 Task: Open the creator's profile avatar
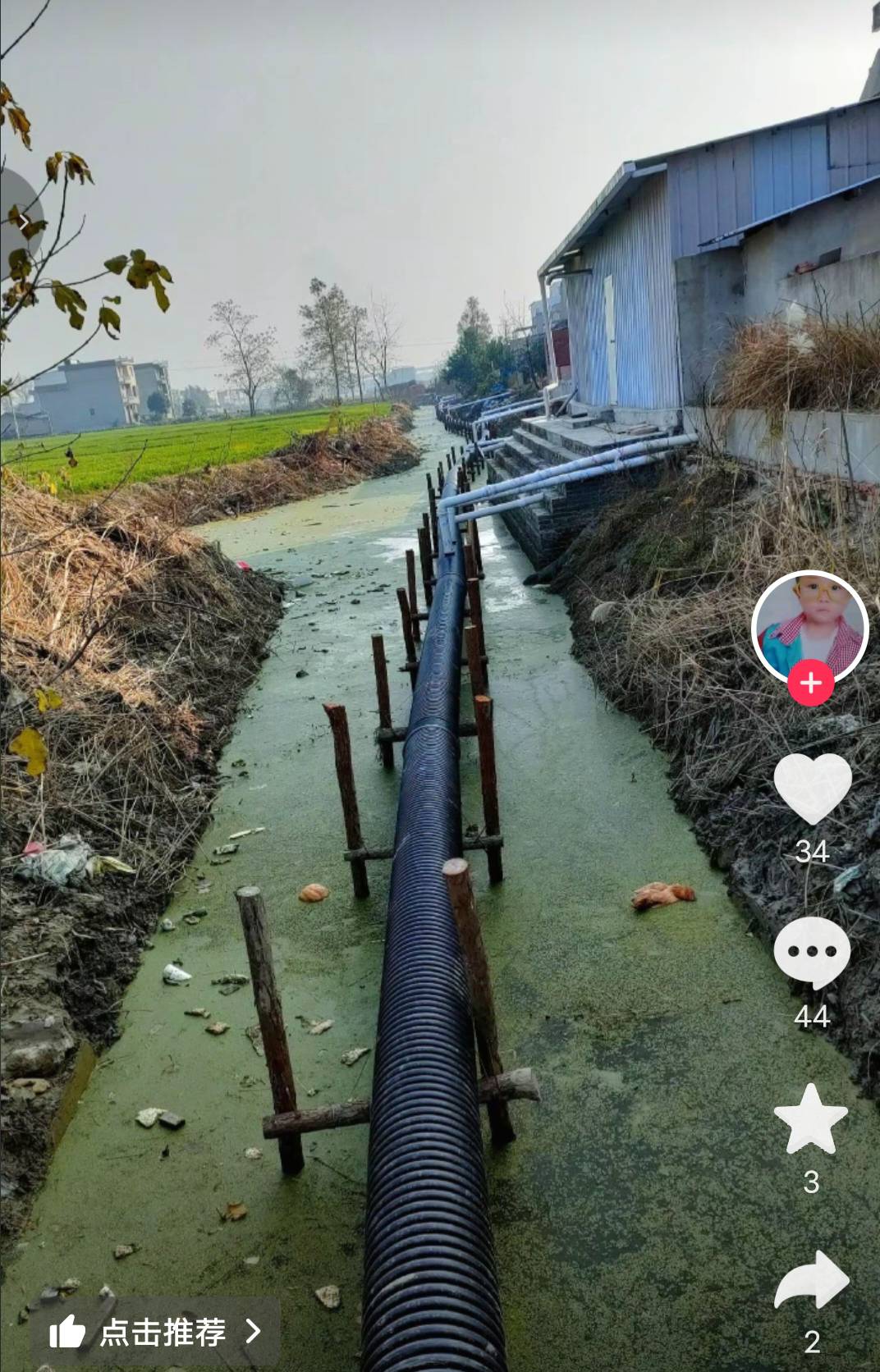tap(810, 624)
